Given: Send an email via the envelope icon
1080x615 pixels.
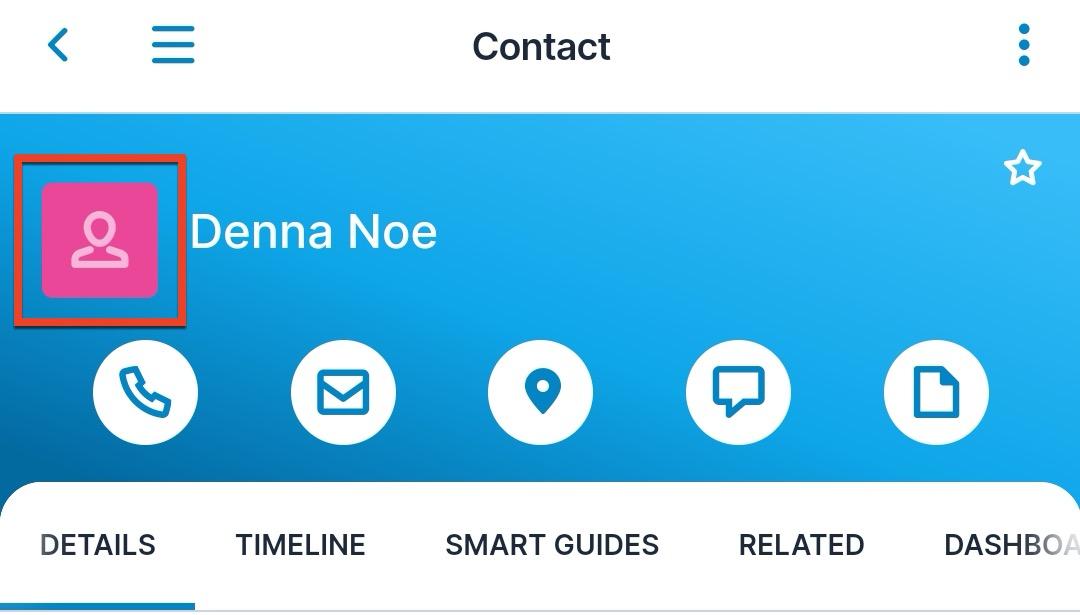Looking at the screenshot, I should 343,392.
